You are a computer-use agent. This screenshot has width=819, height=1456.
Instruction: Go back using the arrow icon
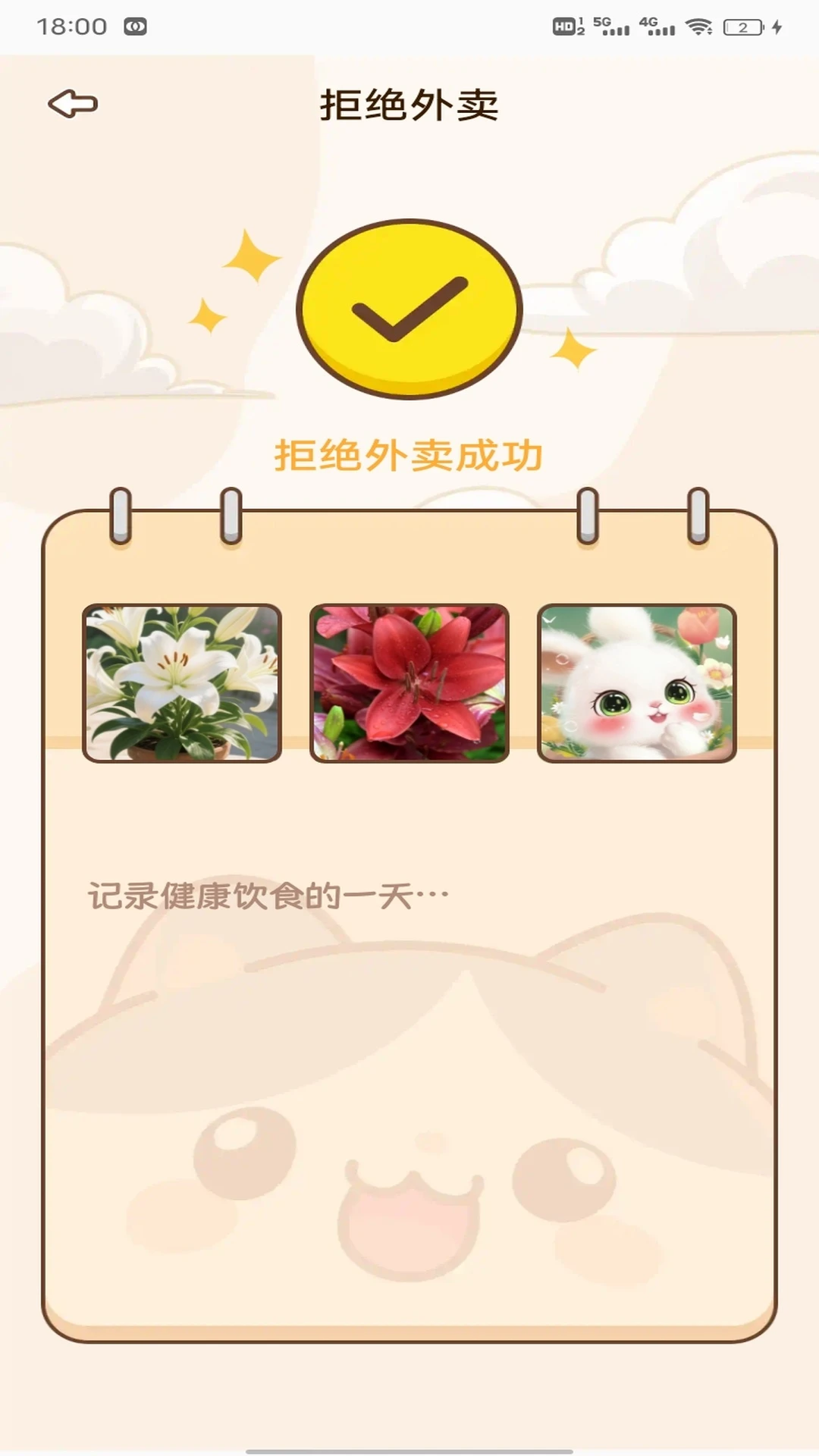click(73, 104)
